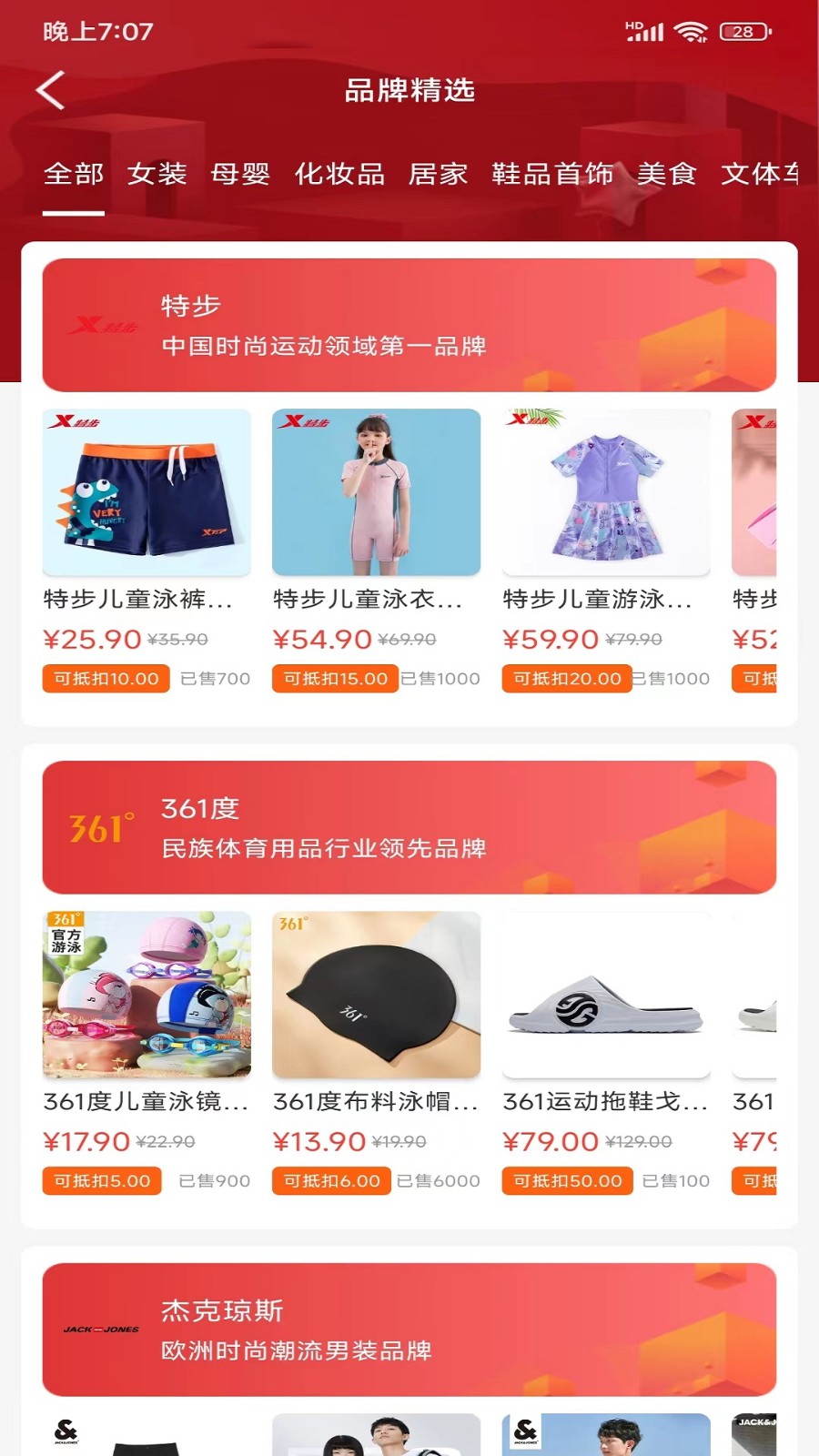Switch to the 母婴 tab
This screenshot has width=819, height=1456.
tap(241, 174)
